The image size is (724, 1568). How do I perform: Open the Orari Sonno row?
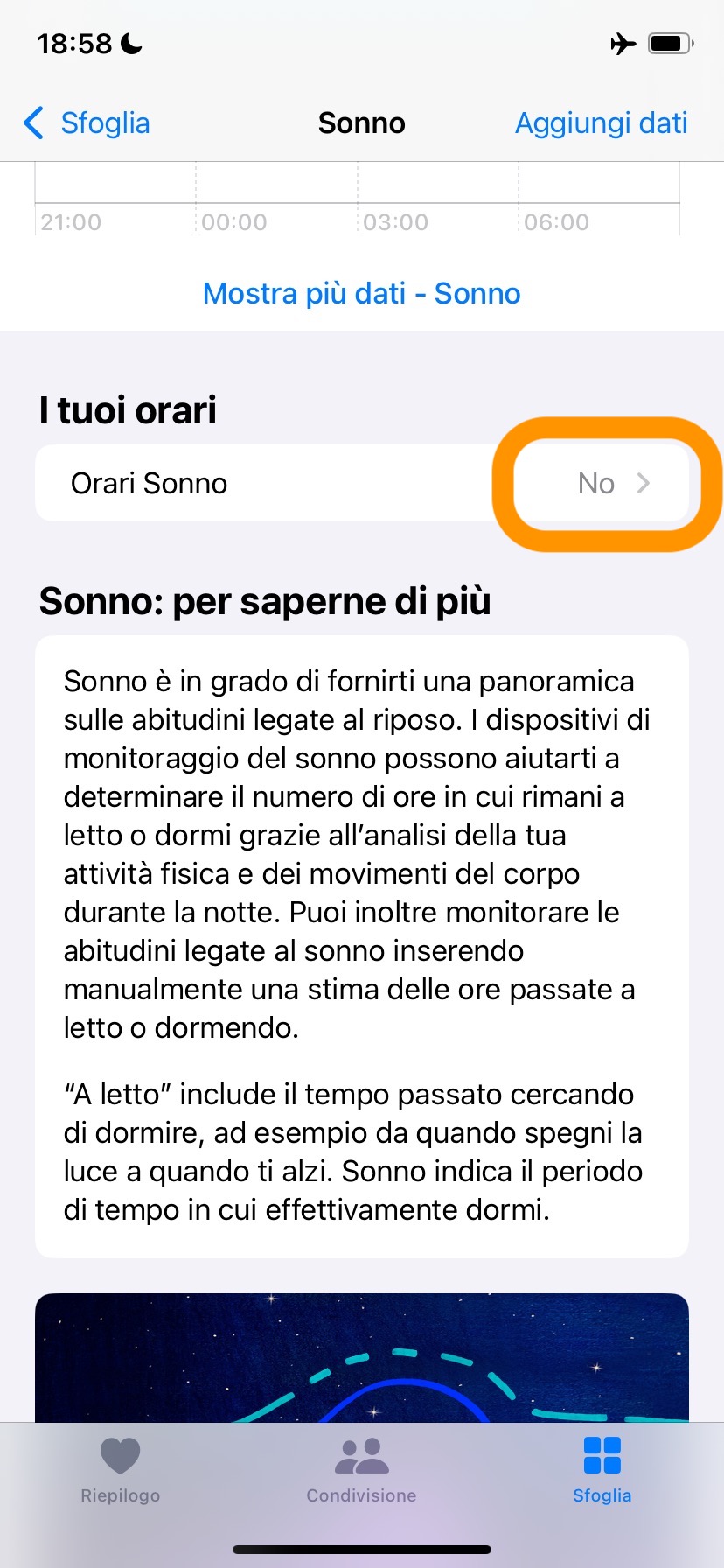point(361,483)
